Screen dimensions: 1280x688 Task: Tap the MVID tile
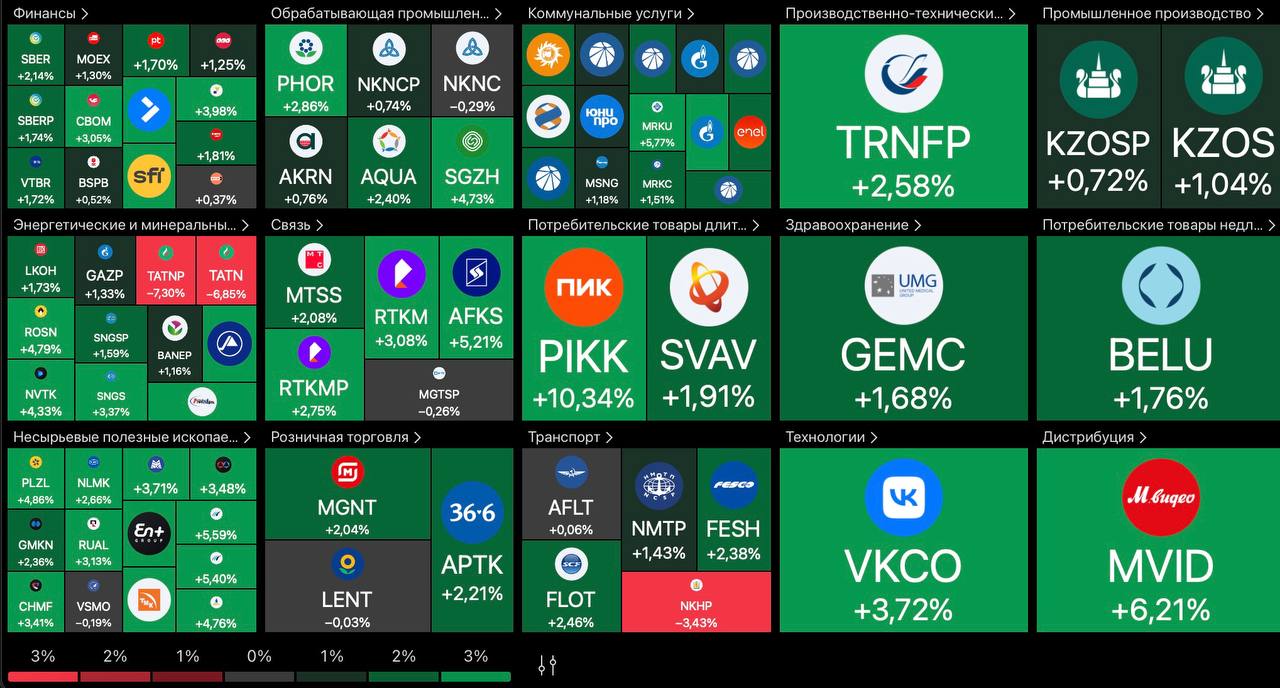(x=1160, y=540)
